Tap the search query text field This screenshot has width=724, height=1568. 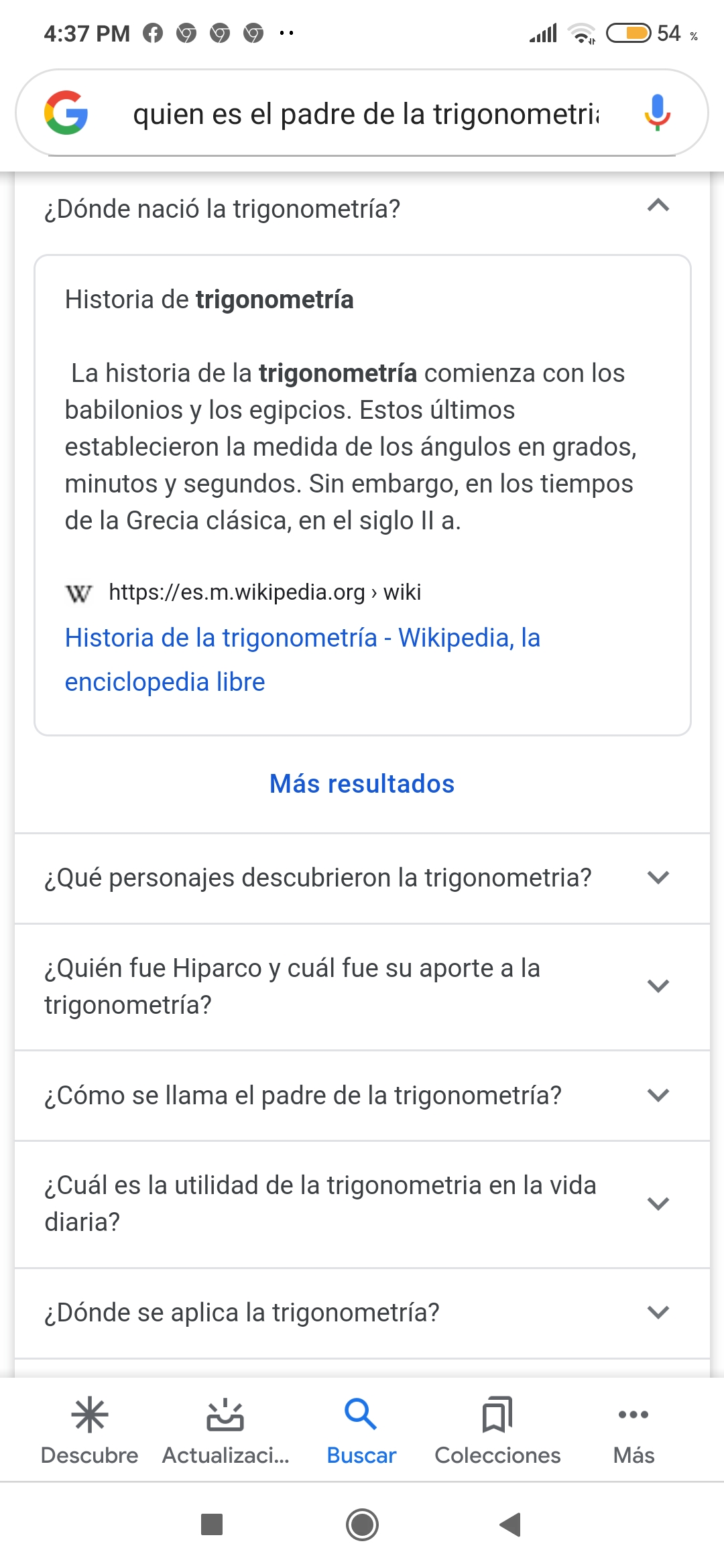pyautogui.click(x=365, y=114)
